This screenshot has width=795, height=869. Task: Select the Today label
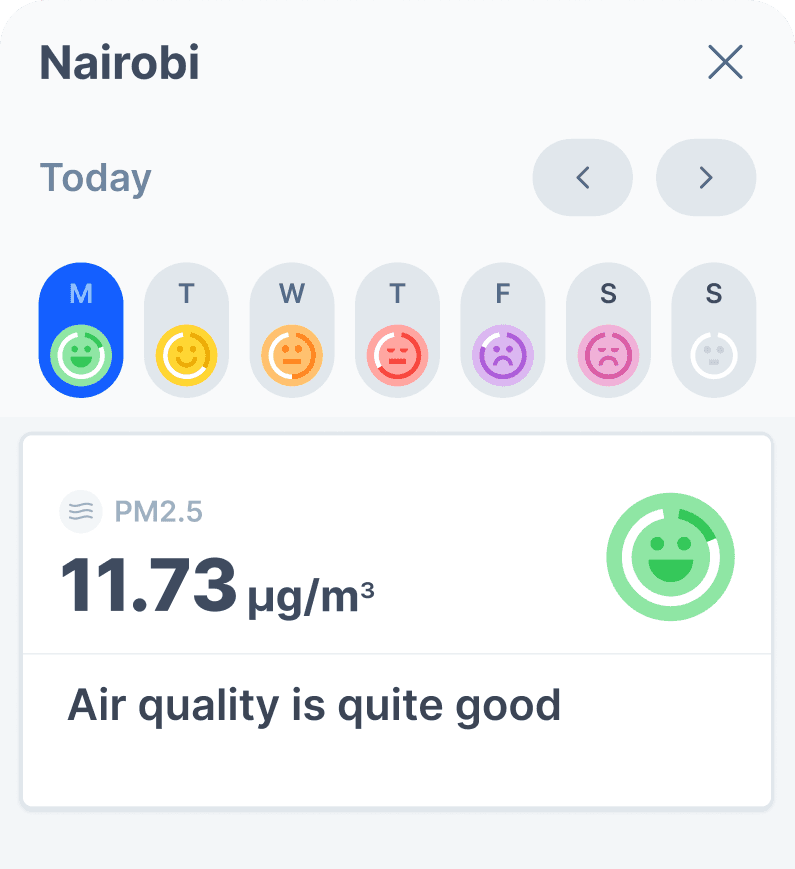tap(95, 177)
